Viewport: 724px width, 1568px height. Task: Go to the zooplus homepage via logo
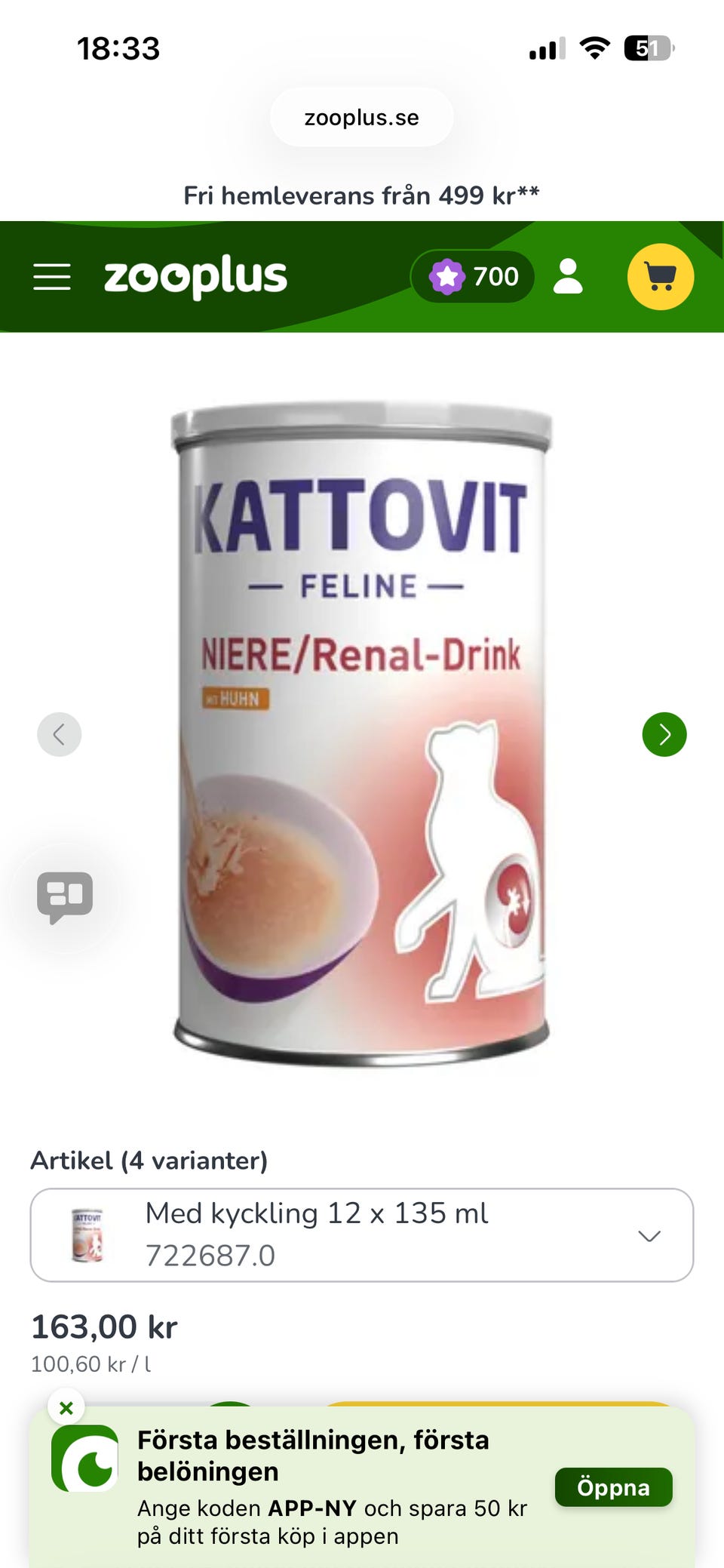pos(195,277)
